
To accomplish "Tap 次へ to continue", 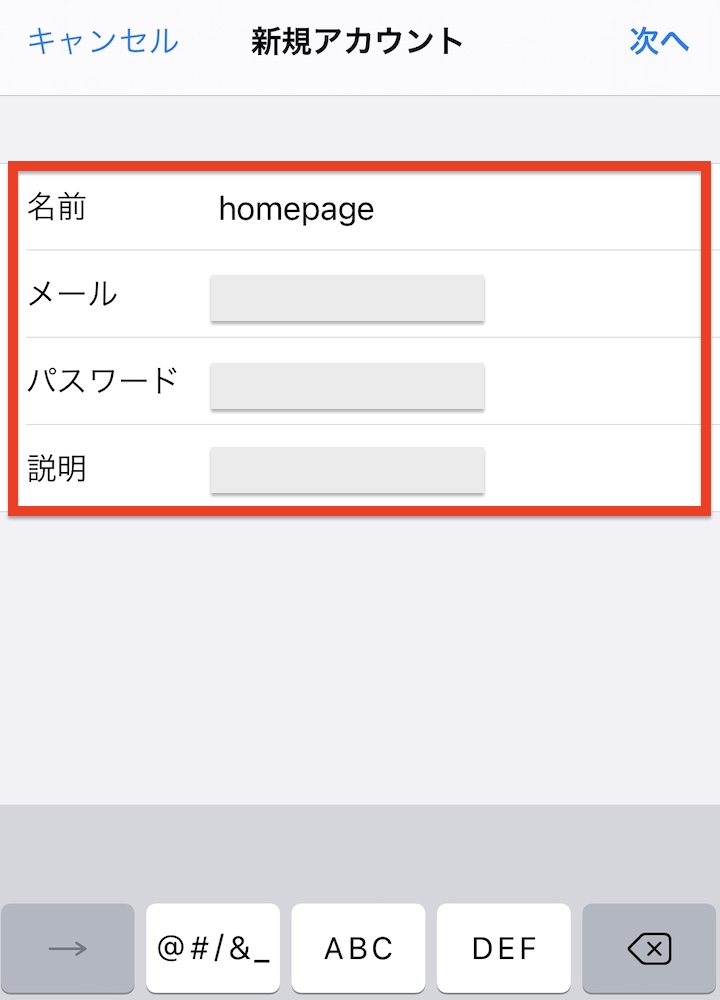I will click(660, 41).
